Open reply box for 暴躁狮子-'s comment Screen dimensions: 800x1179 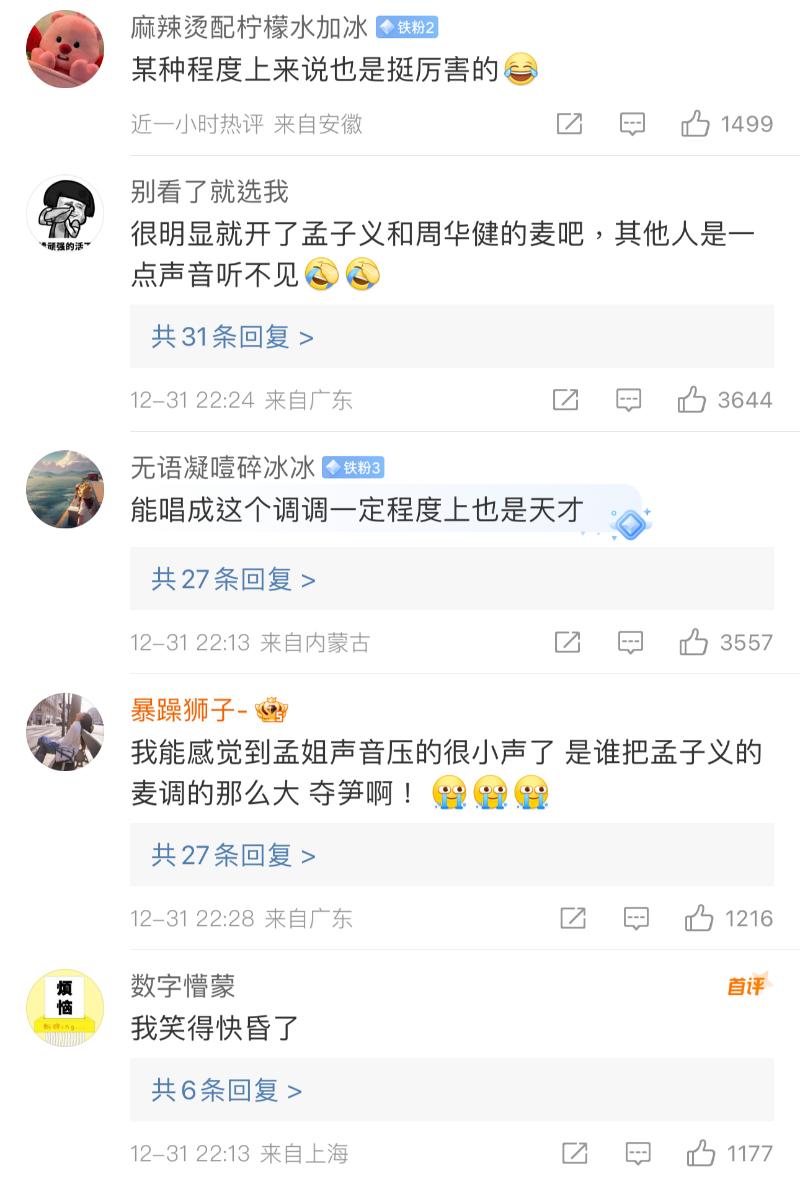point(636,918)
